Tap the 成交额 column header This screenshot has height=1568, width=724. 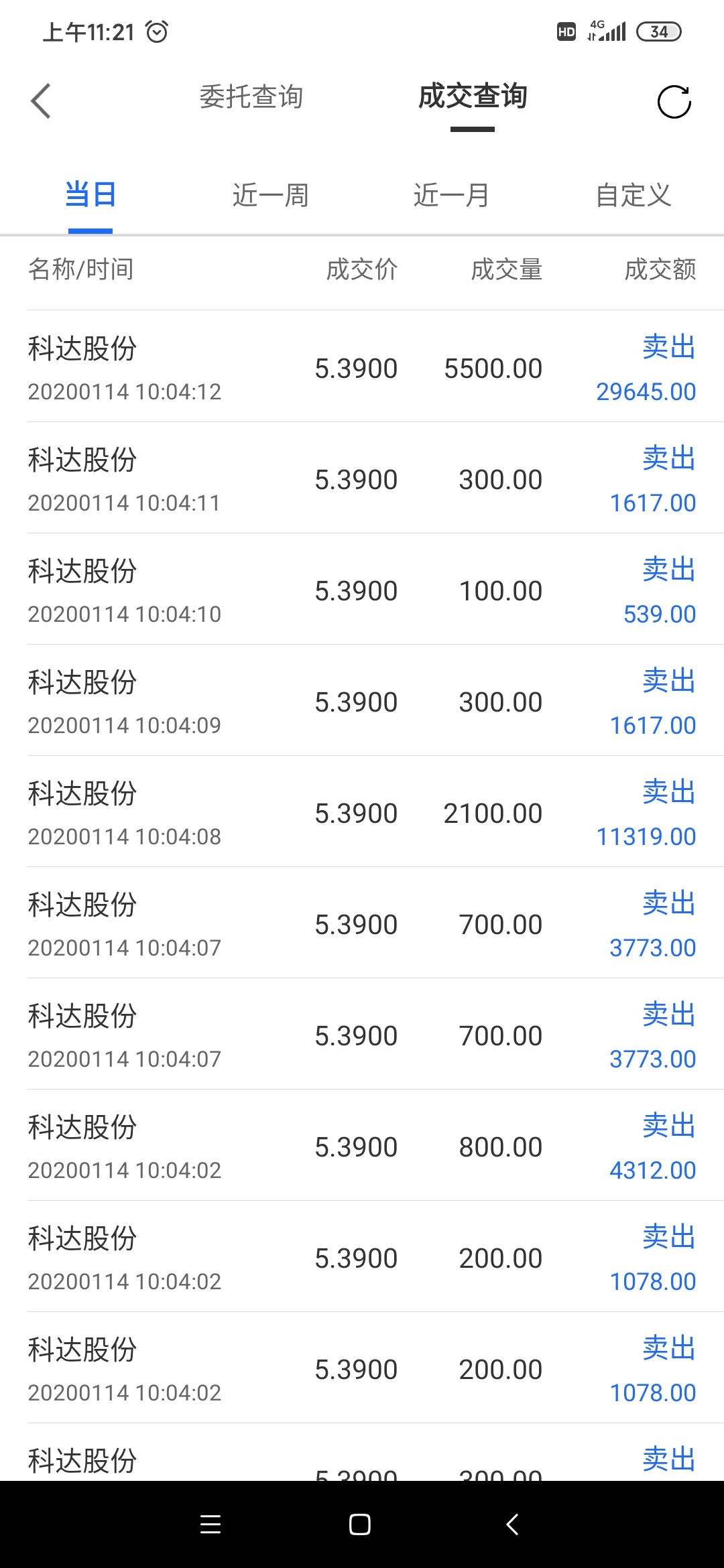tap(659, 270)
